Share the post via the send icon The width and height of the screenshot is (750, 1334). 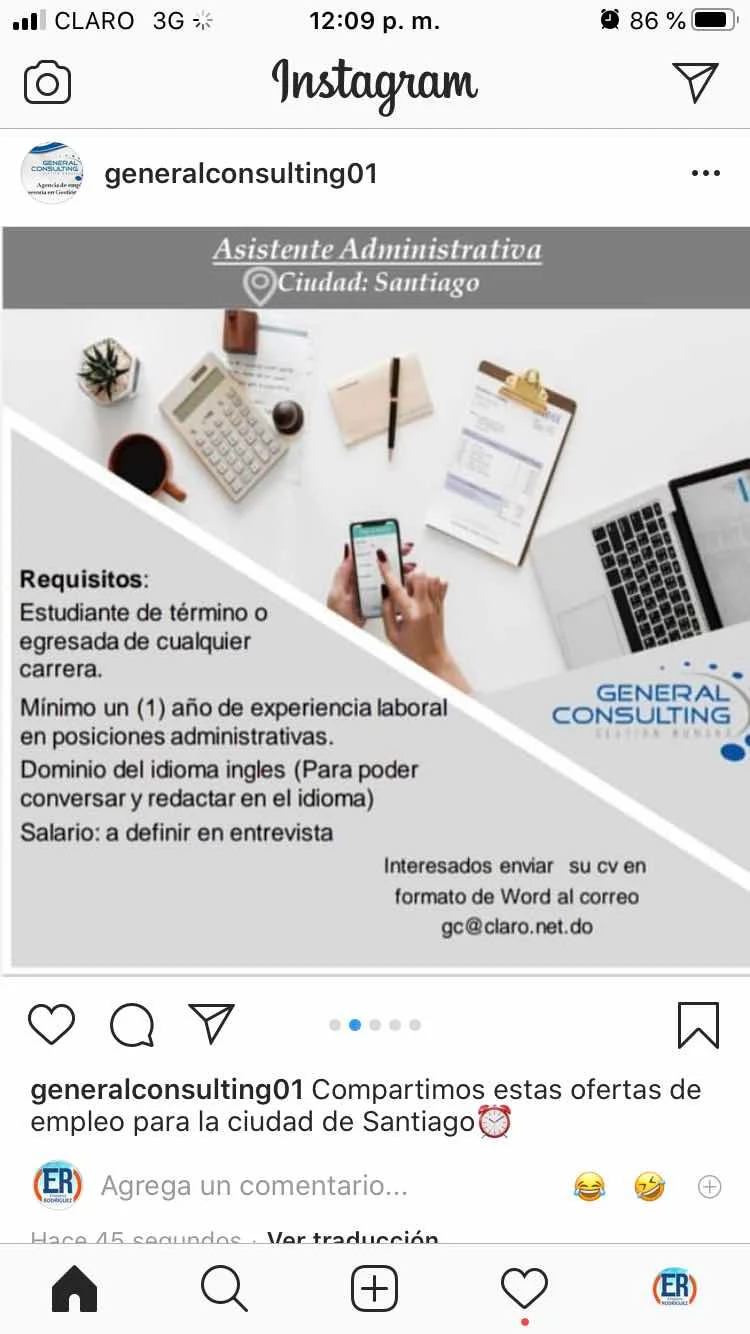(x=211, y=1024)
